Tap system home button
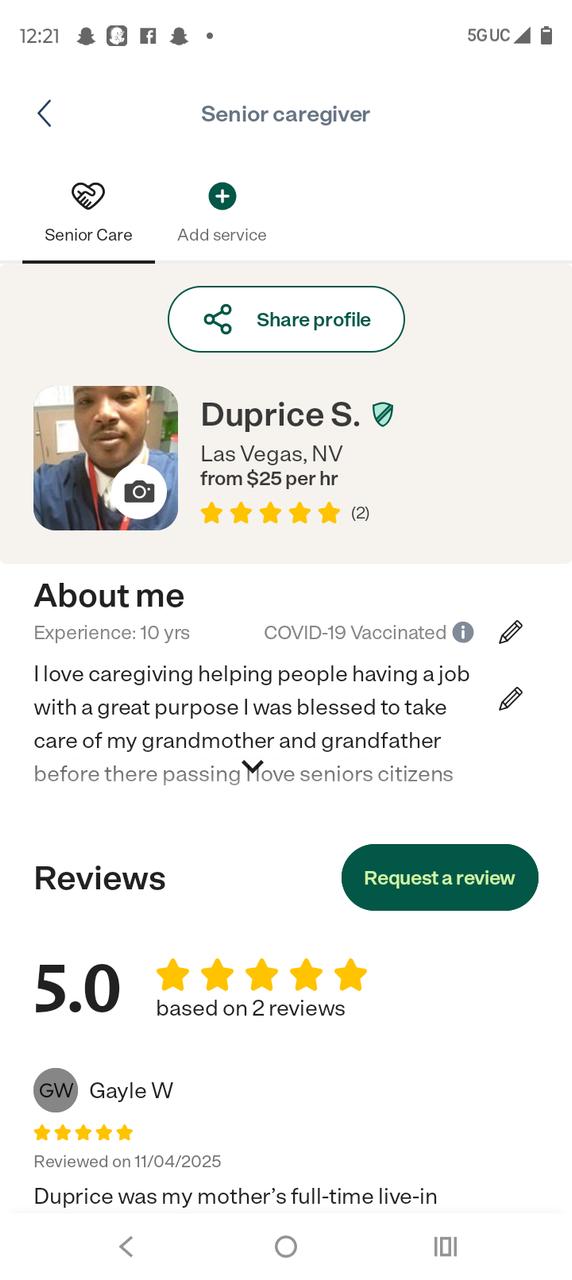 click(x=286, y=1246)
